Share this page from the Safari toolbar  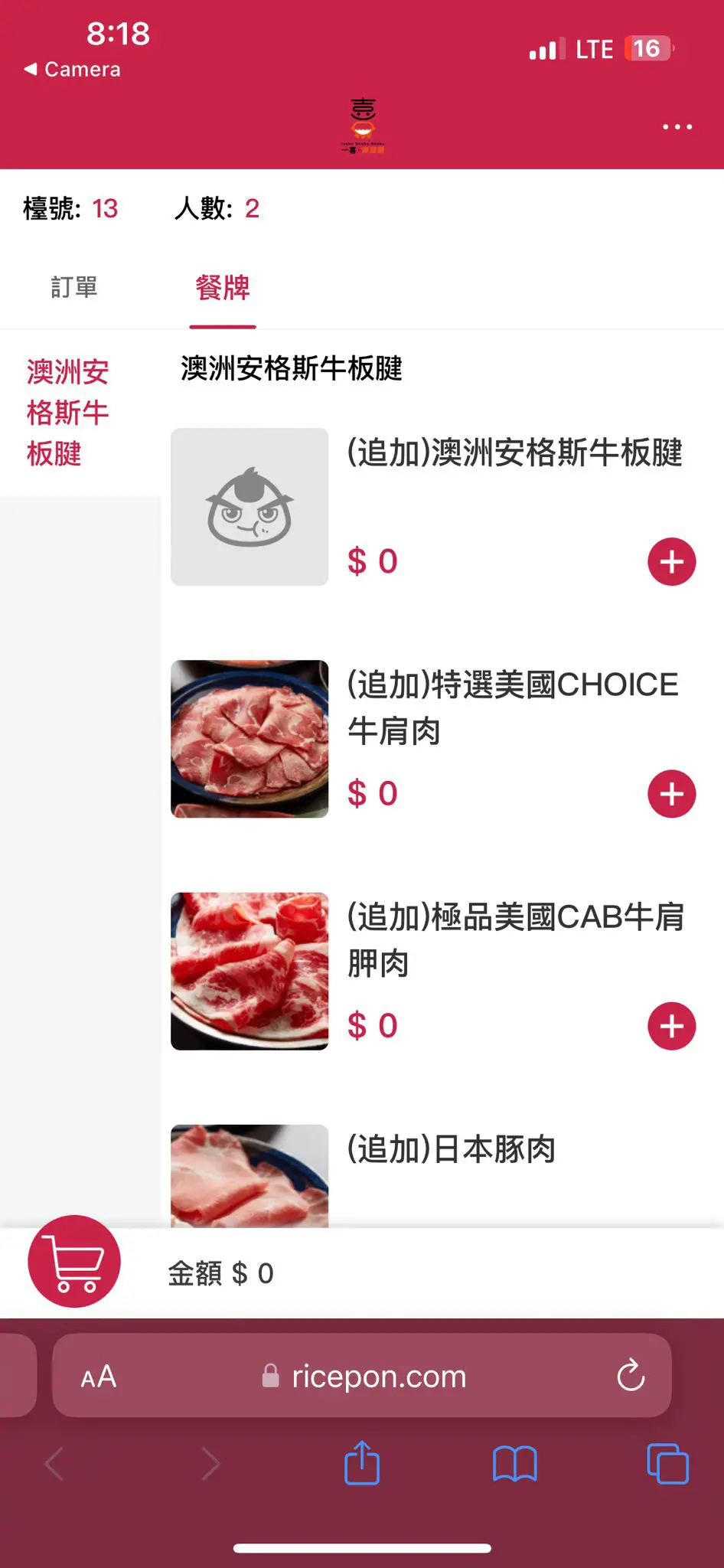[362, 1463]
